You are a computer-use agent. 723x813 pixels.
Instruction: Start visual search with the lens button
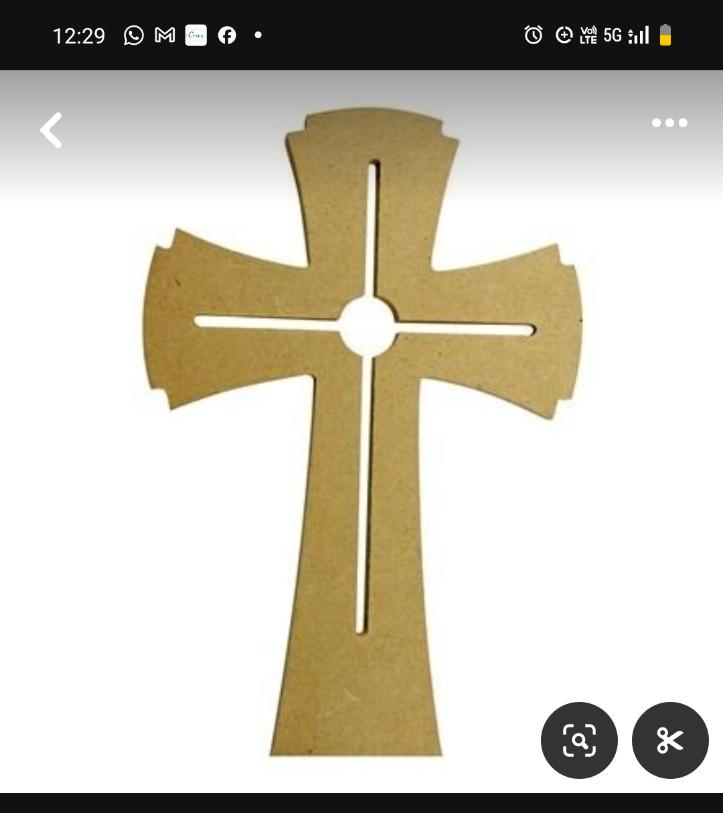click(579, 740)
